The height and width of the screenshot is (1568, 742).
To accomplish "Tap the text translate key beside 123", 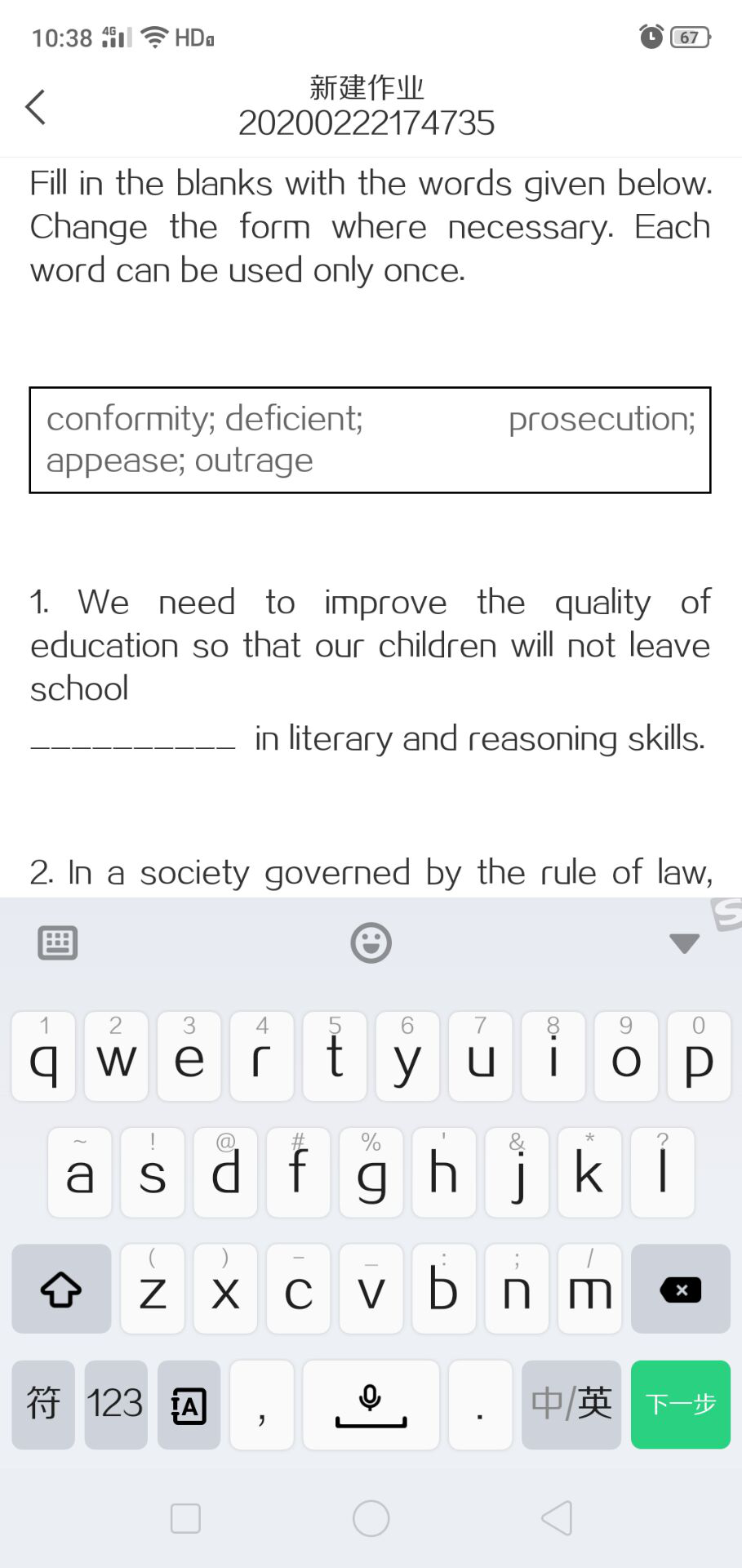I will [189, 1404].
